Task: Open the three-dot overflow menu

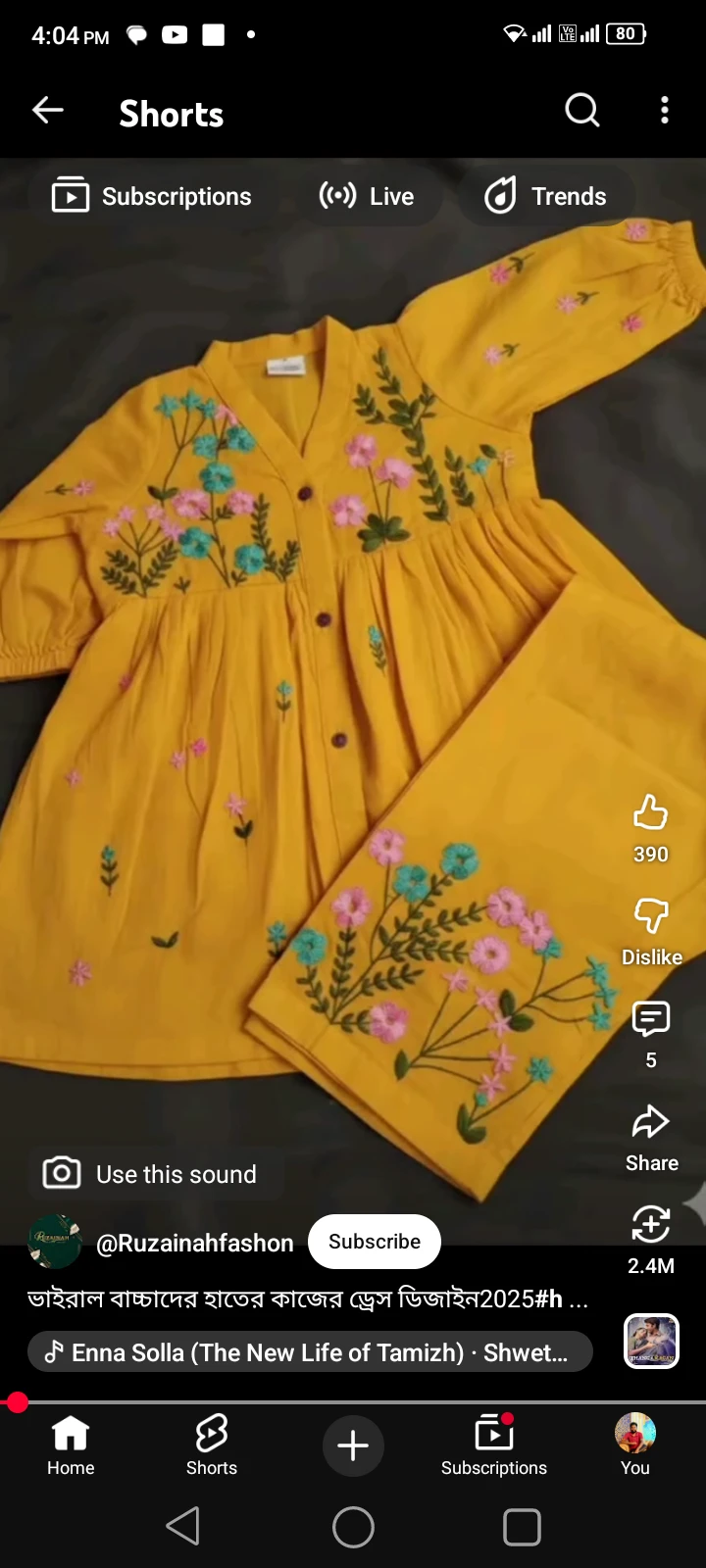Action: 665,111
